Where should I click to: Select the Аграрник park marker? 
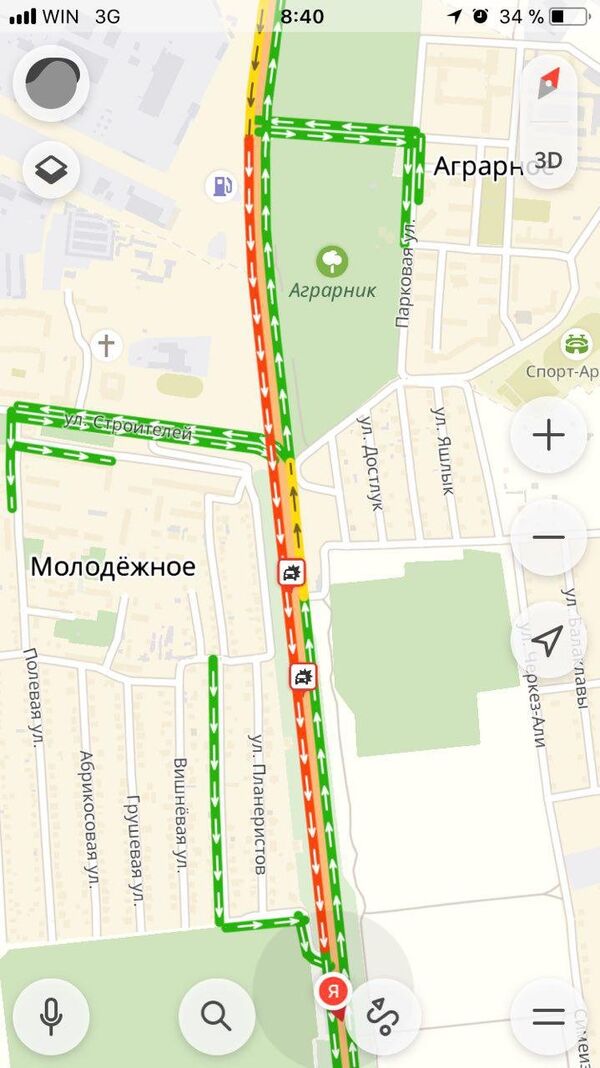coord(332,263)
